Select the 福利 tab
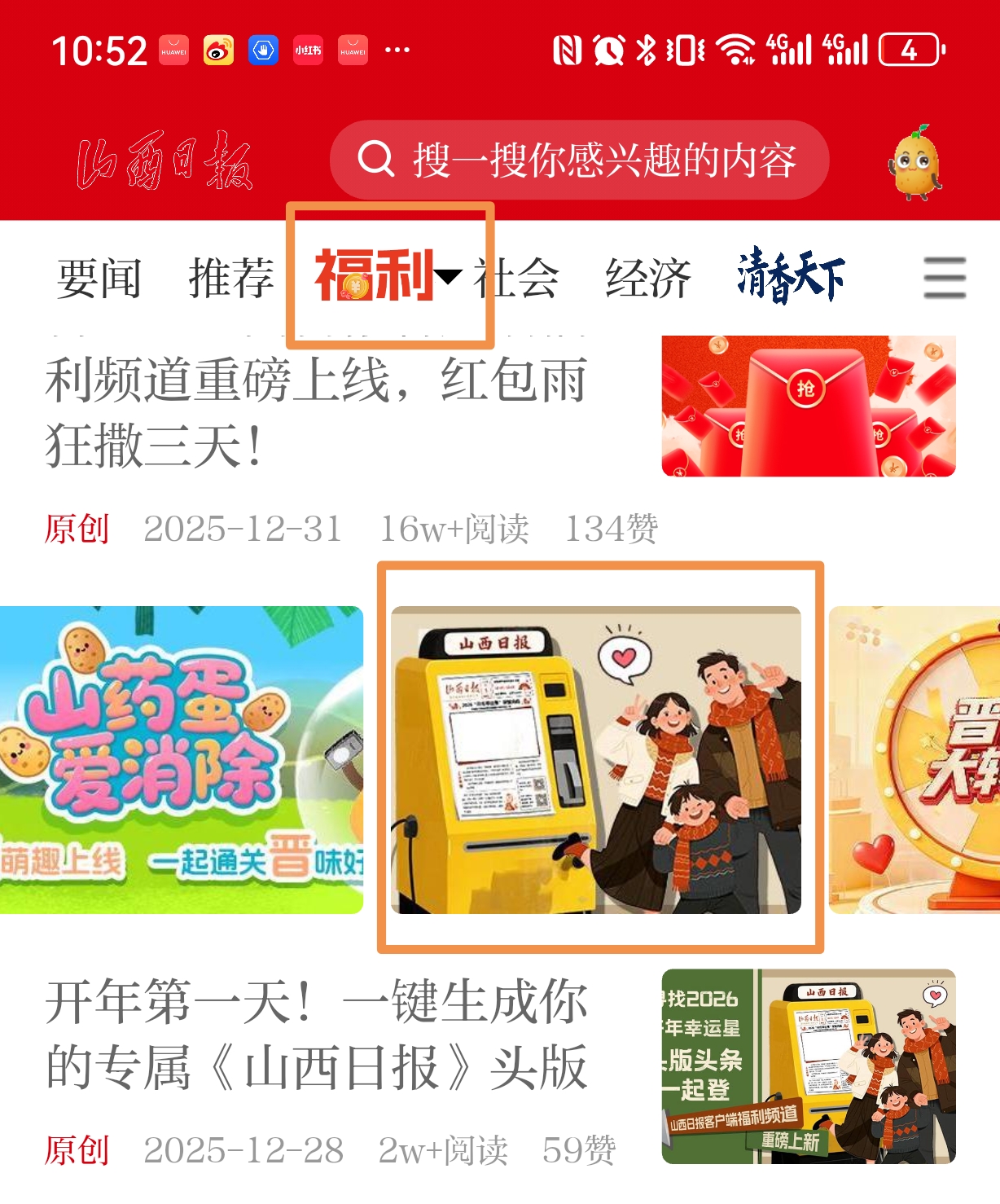 (x=376, y=276)
